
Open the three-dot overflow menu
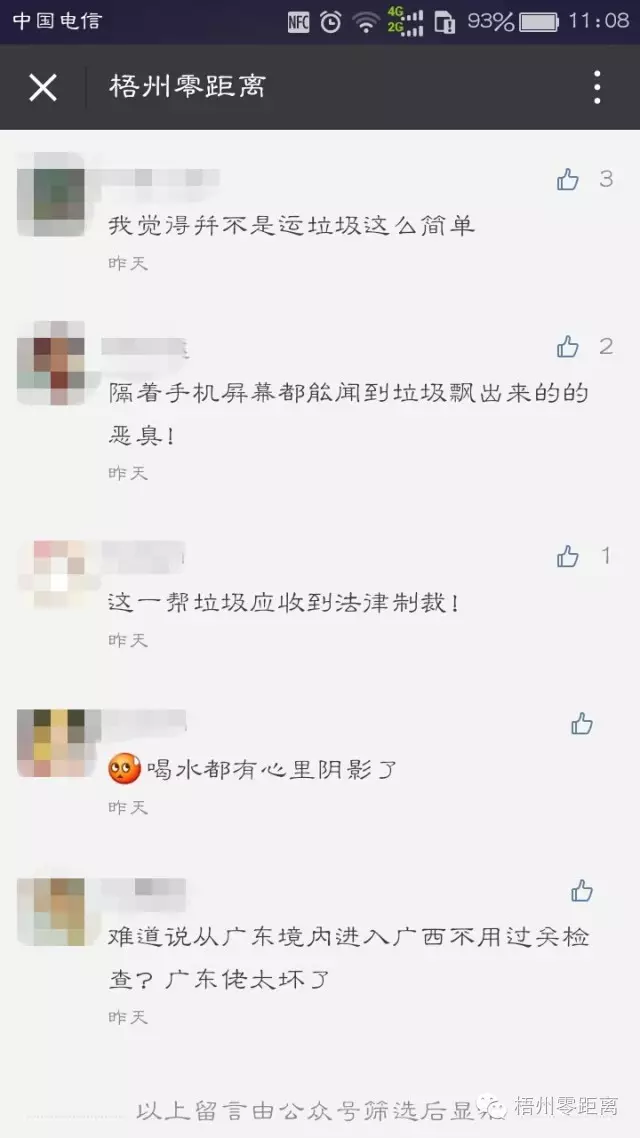[596, 88]
